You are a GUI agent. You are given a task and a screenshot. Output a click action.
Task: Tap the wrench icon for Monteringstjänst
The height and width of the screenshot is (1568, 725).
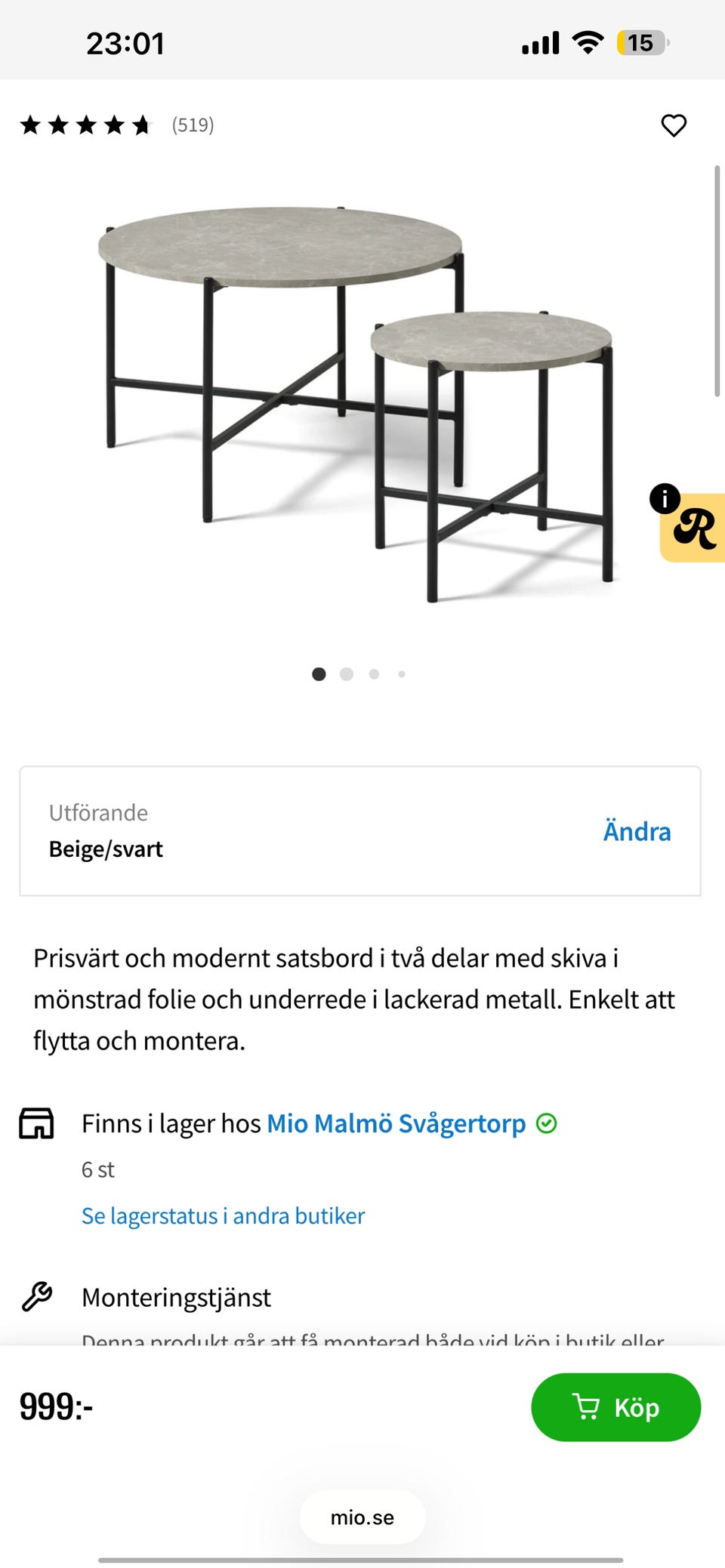(36, 1297)
